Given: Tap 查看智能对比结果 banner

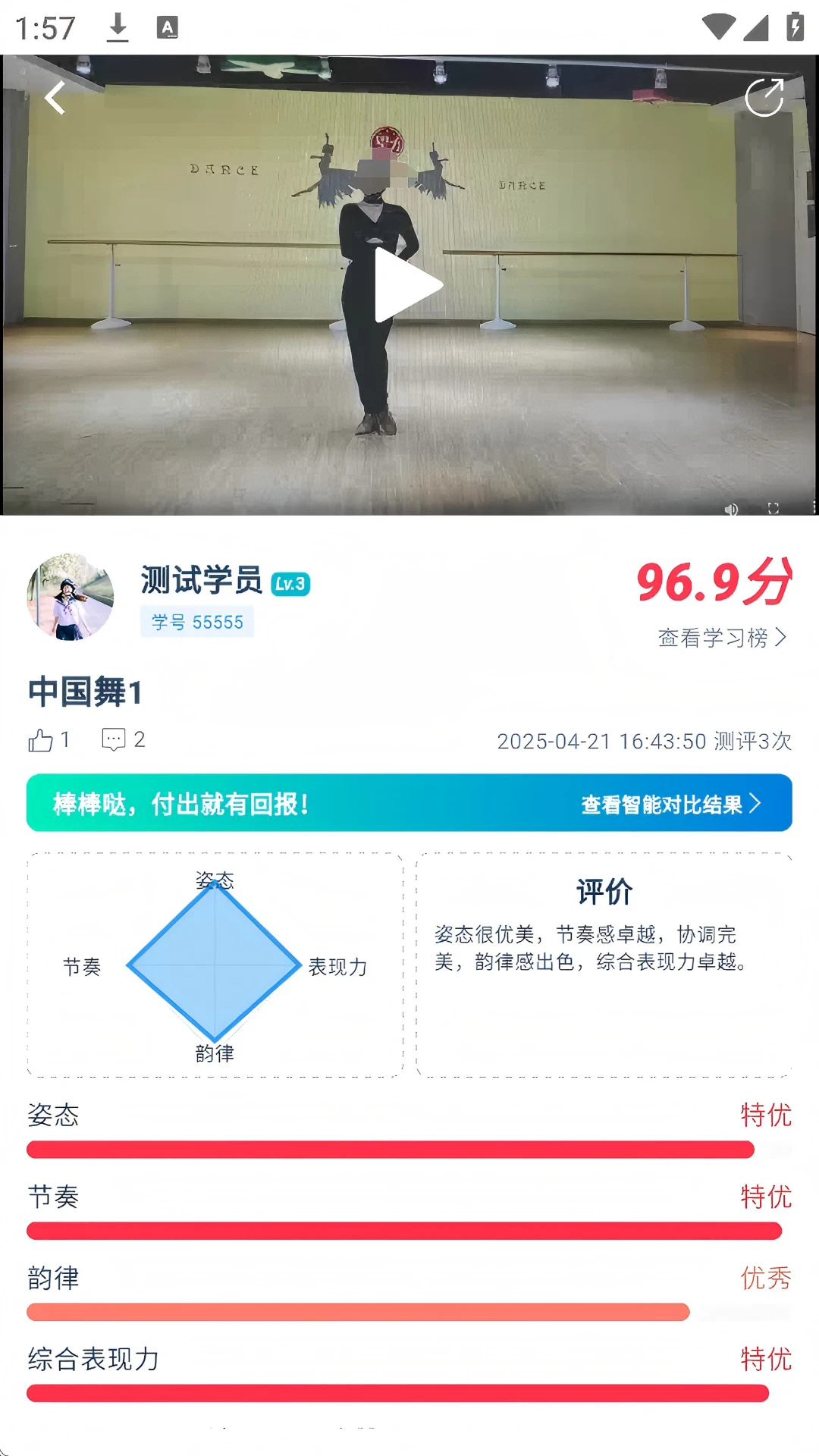Looking at the screenshot, I should [x=670, y=804].
